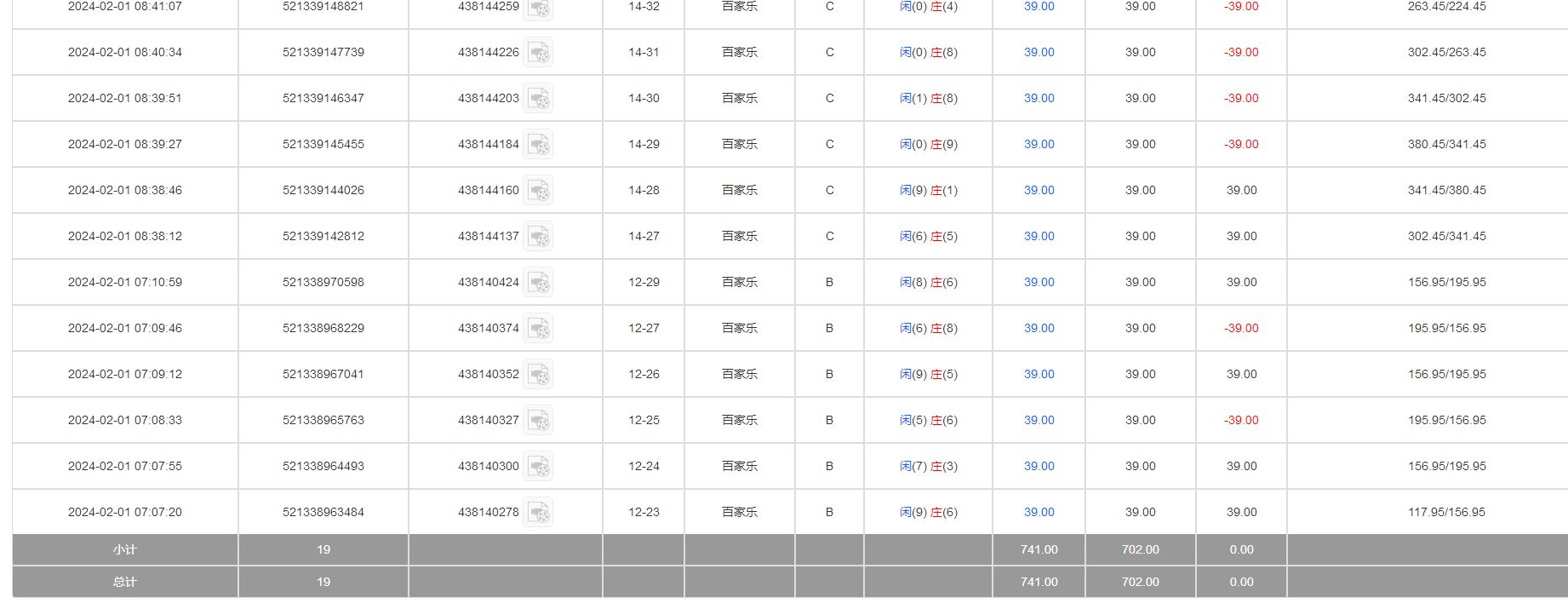Select blue 39.00 amount for round 12-25
The height and width of the screenshot is (609, 1568).
(x=1039, y=420)
